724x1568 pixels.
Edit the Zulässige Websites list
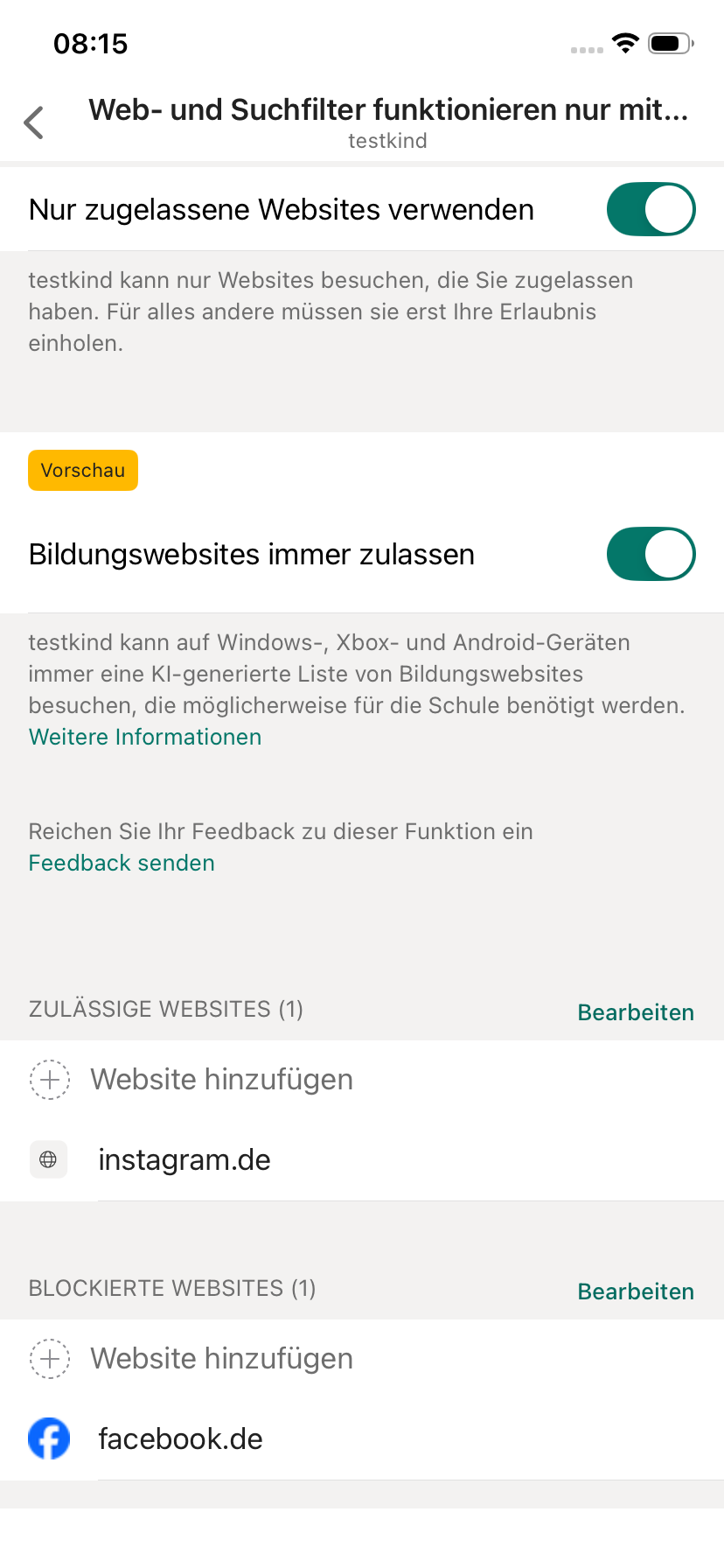636,1012
